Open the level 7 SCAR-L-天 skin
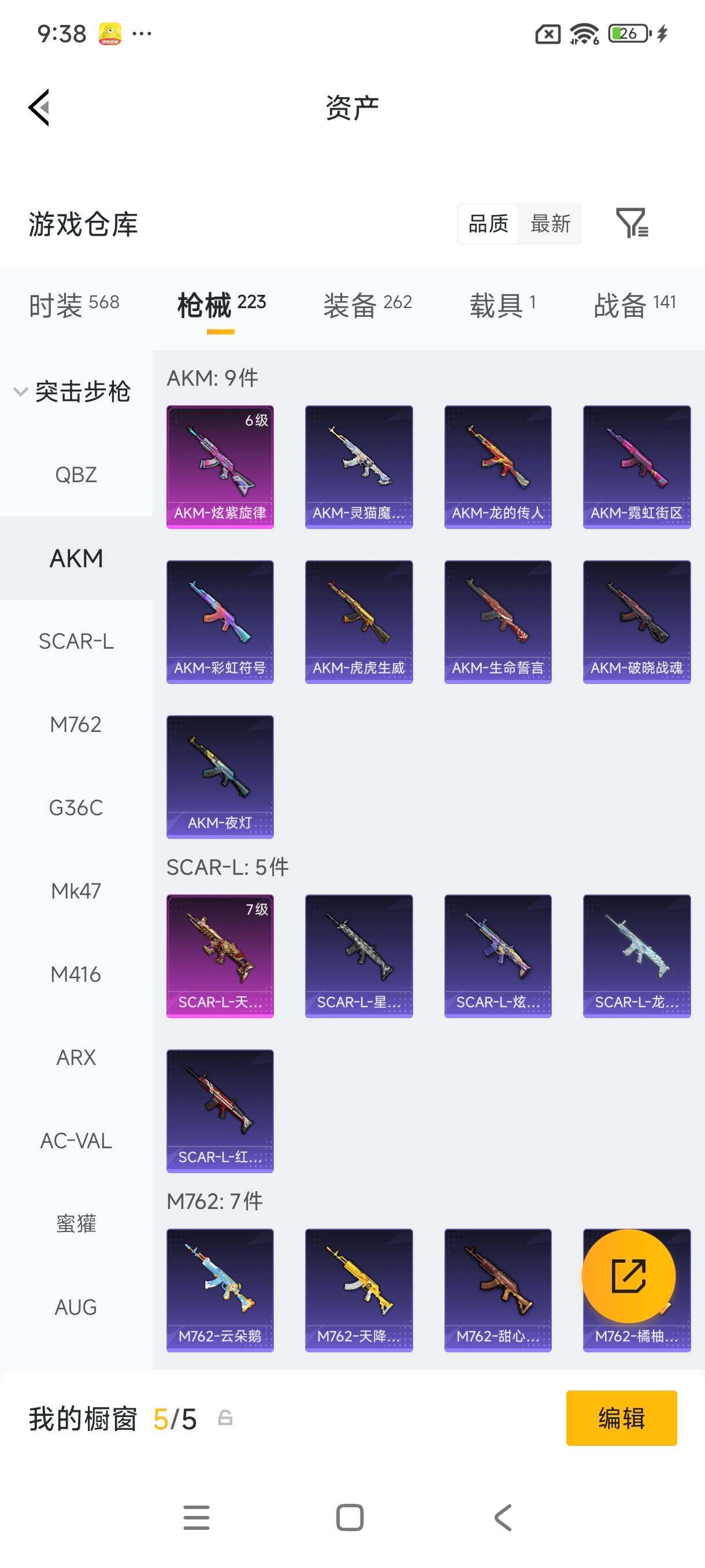Image resolution: width=705 pixels, height=1568 pixels. 220,956
